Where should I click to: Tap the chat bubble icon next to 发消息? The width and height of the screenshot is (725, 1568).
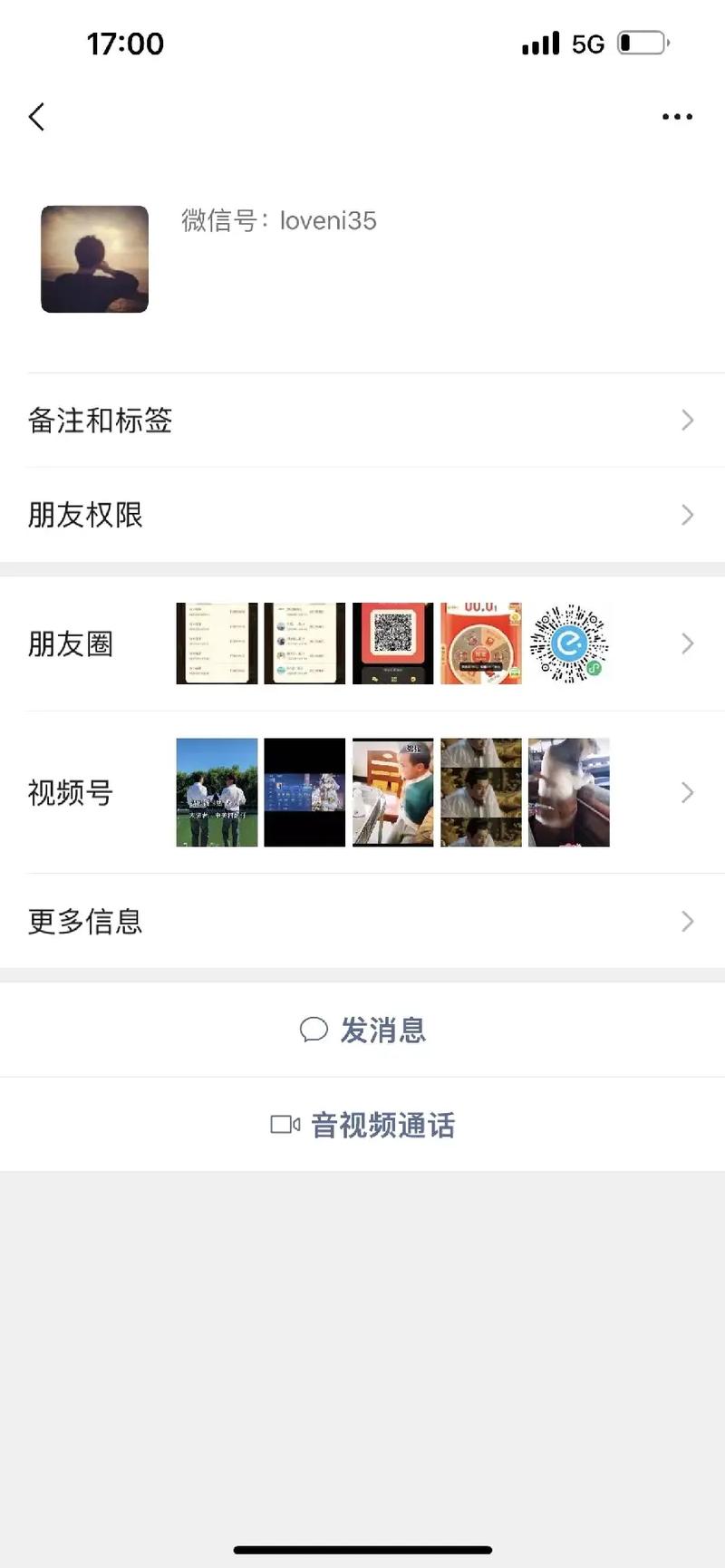tap(314, 1031)
